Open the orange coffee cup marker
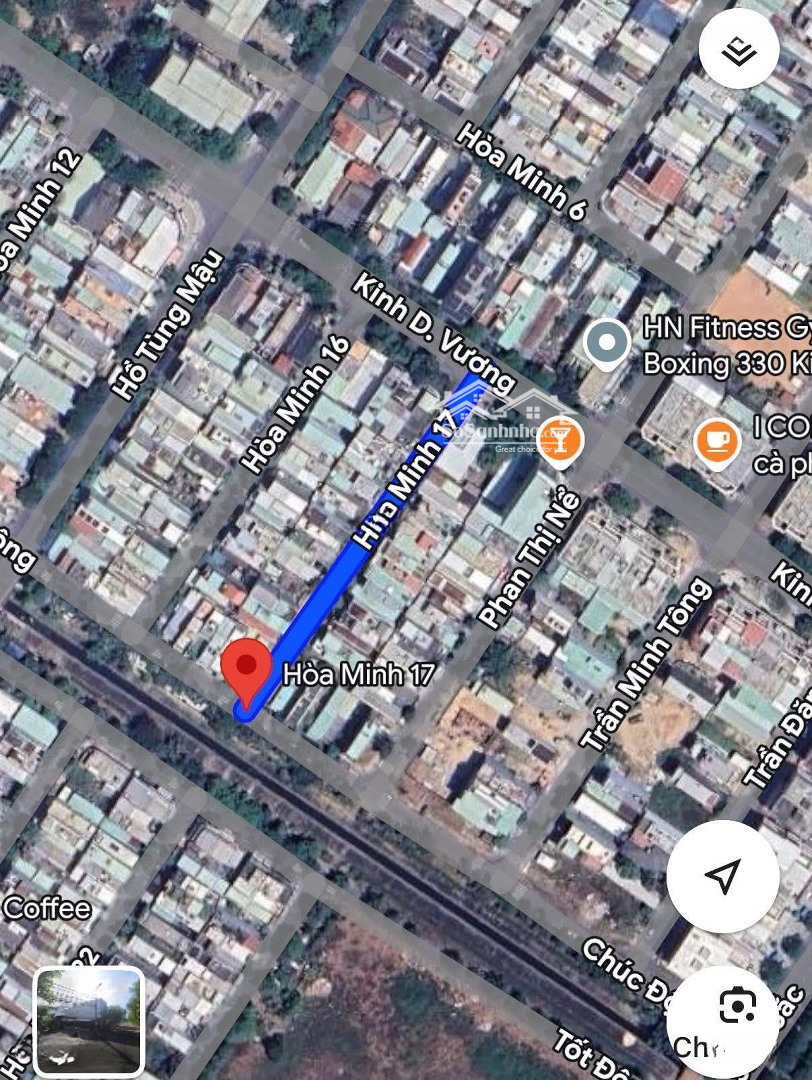The image size is (812, 1080). (x=716, y=438)
